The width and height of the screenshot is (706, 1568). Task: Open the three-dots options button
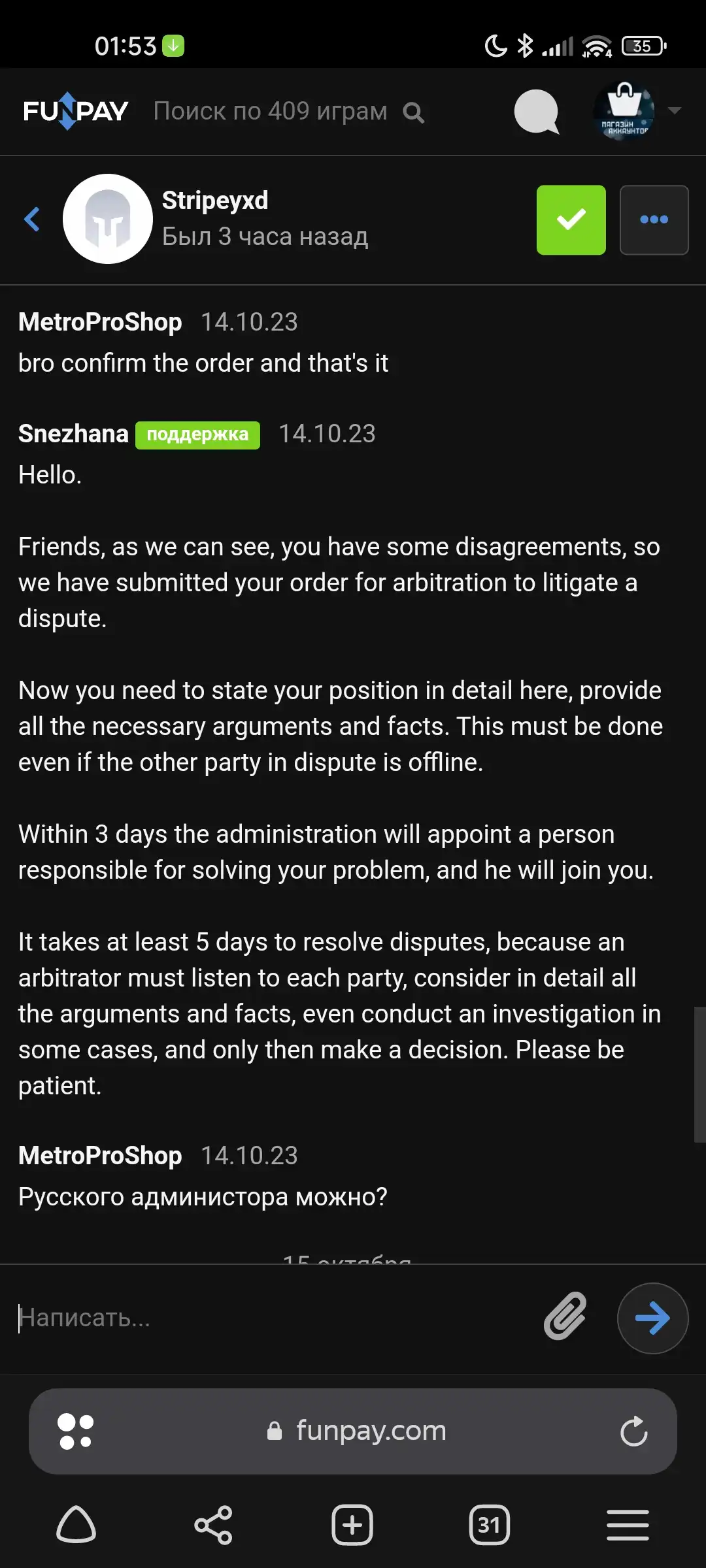(654, 220)
